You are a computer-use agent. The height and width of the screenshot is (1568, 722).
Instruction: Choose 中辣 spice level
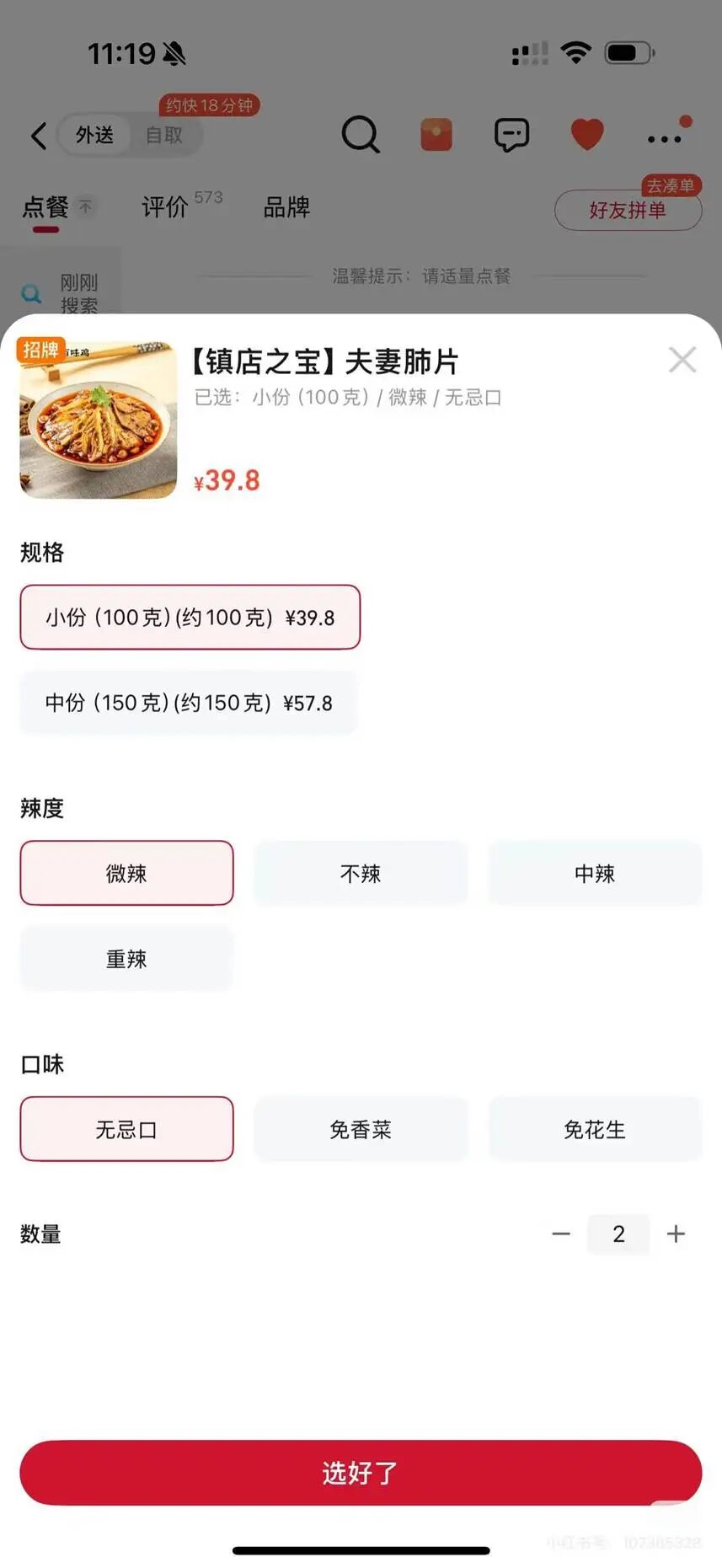point(595,874)
